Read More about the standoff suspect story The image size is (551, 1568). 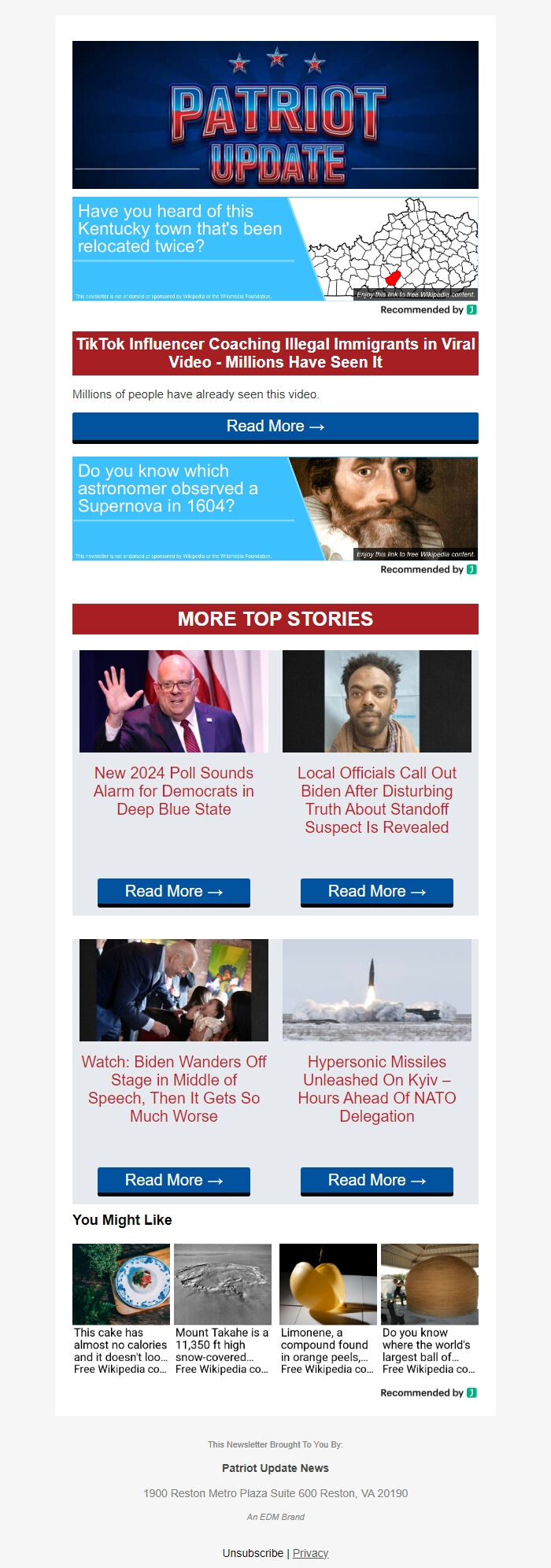coord(377,892)
